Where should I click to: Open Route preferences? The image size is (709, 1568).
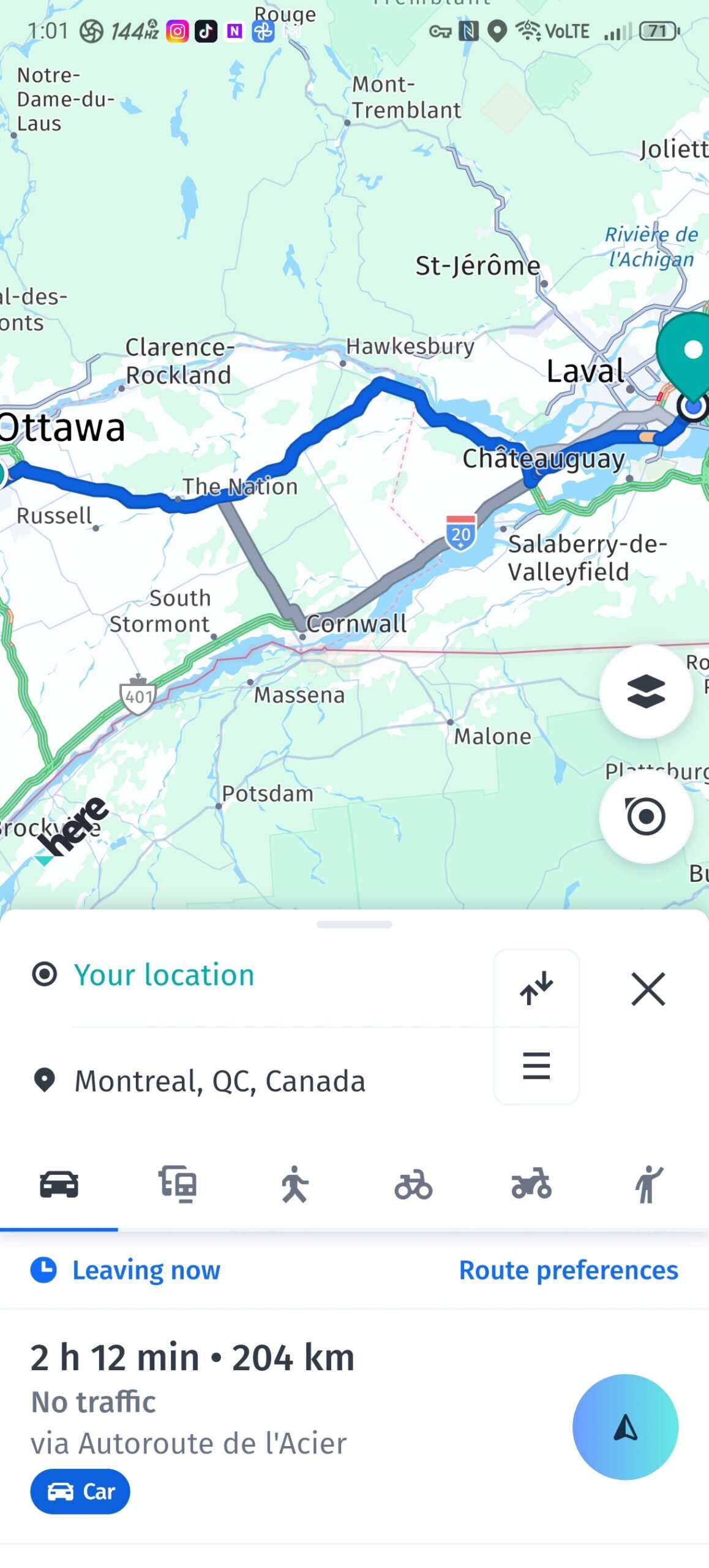(568, 1270)
